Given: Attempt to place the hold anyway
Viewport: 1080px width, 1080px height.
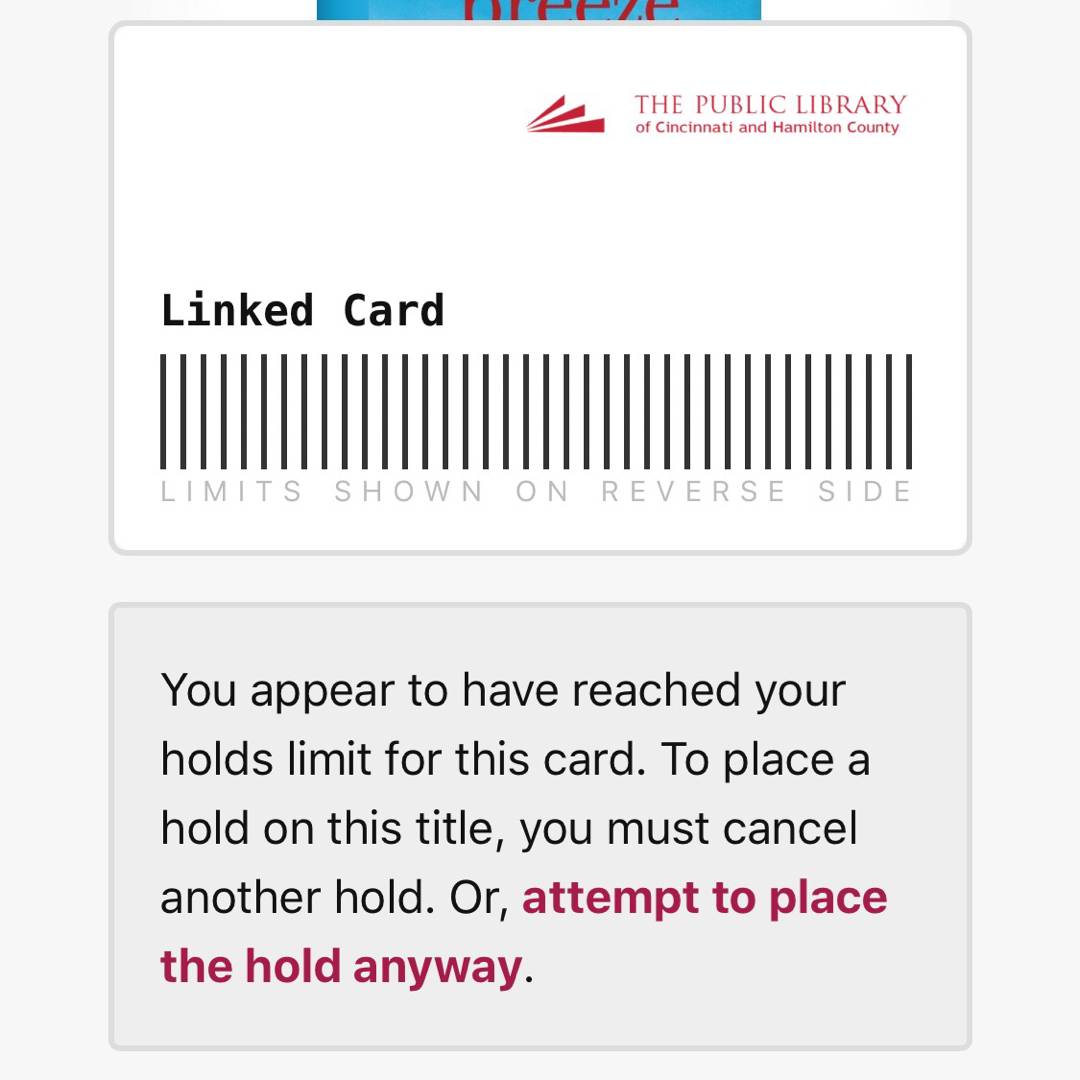Looking at the screenshot, I should [703, 898].
